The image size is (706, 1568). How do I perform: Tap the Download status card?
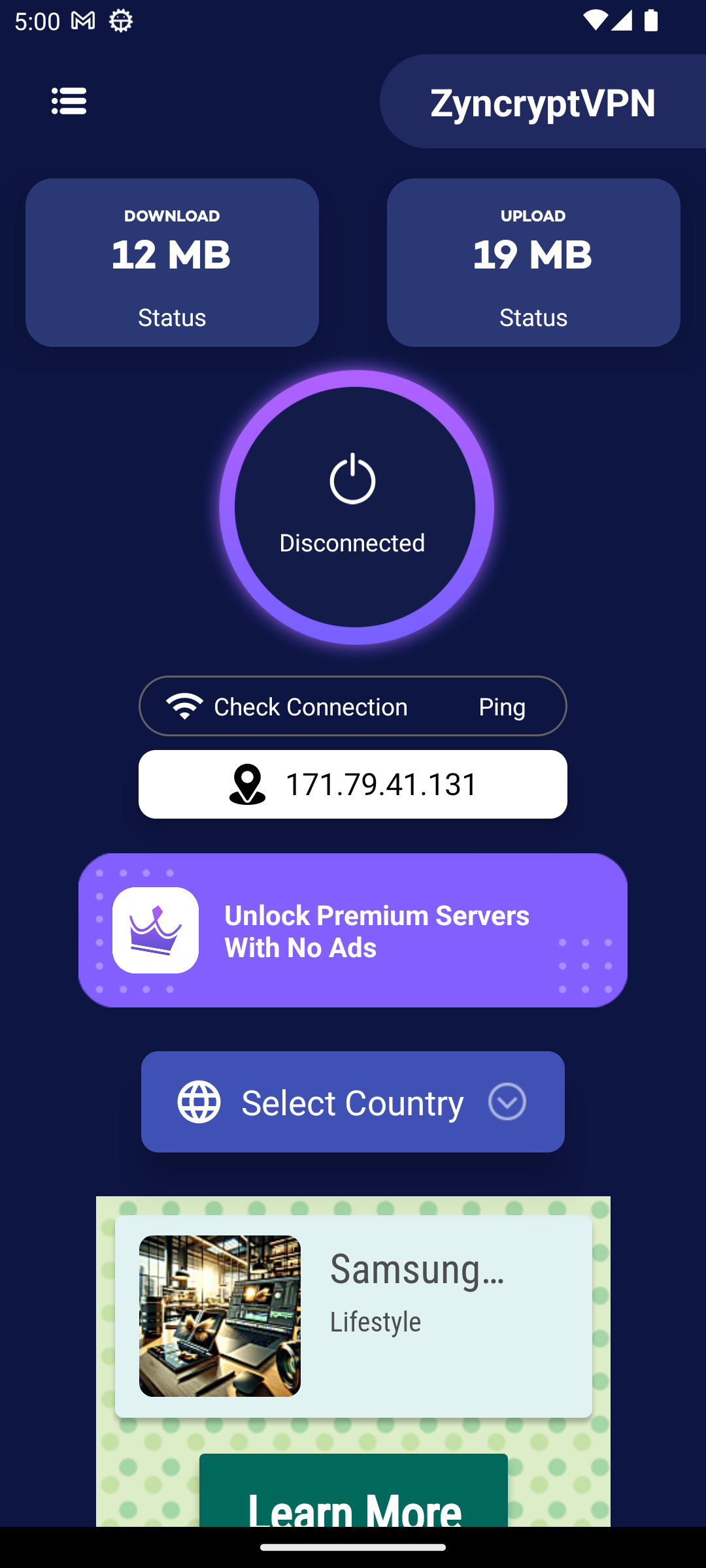point(171,261)
